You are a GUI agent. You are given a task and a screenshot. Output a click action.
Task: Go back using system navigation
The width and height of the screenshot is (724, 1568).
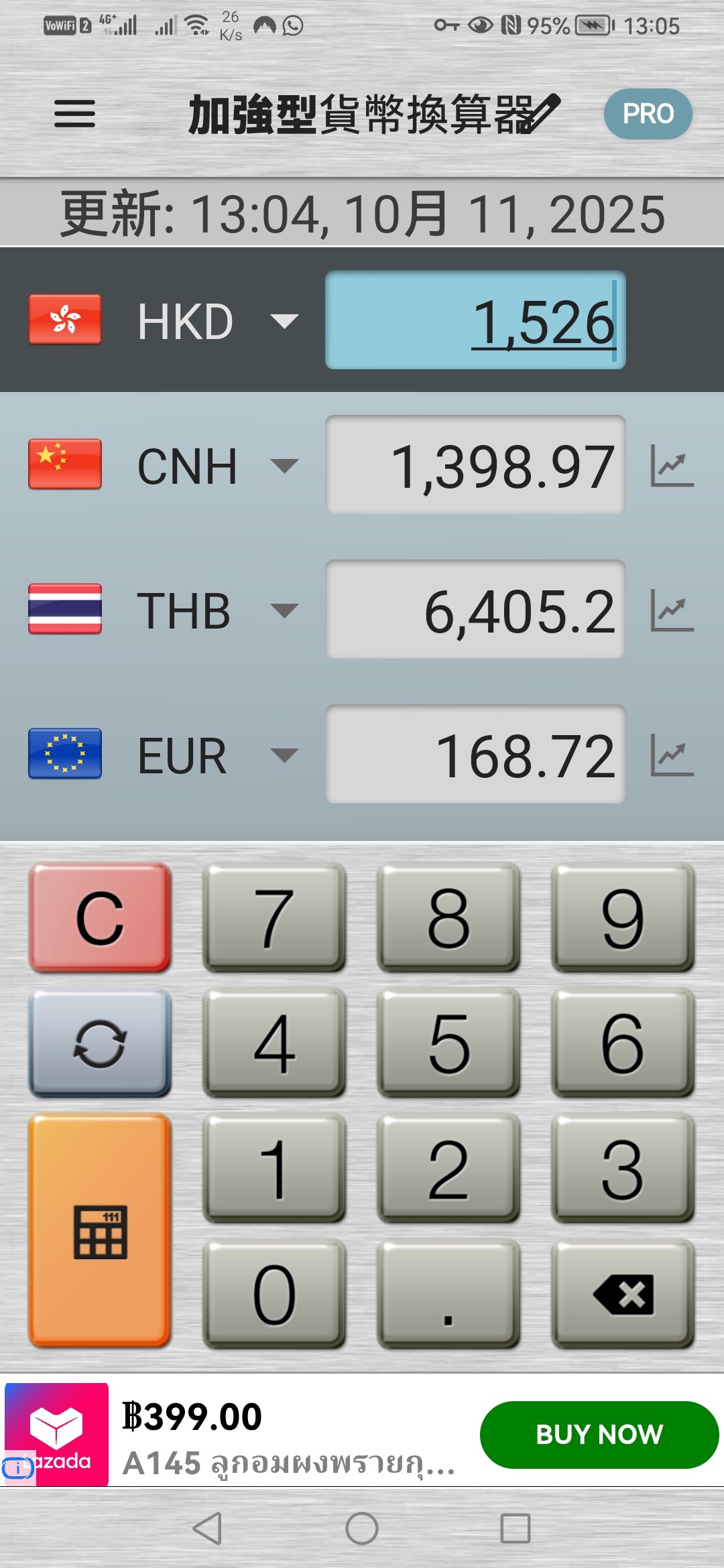207,1528
